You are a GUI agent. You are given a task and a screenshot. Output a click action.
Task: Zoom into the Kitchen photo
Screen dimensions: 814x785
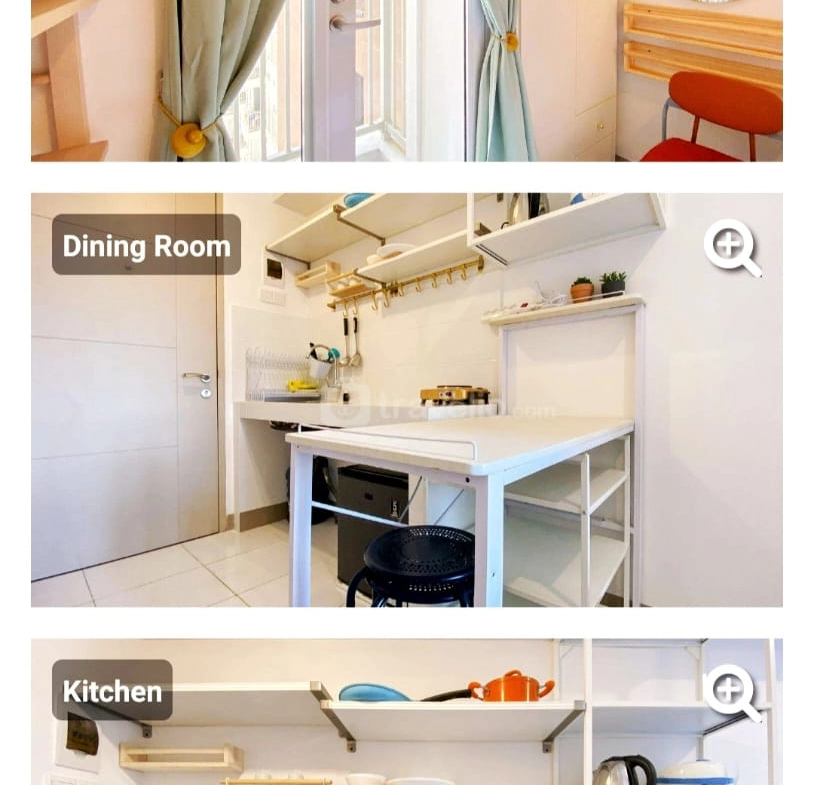click(x=732, y=692)
